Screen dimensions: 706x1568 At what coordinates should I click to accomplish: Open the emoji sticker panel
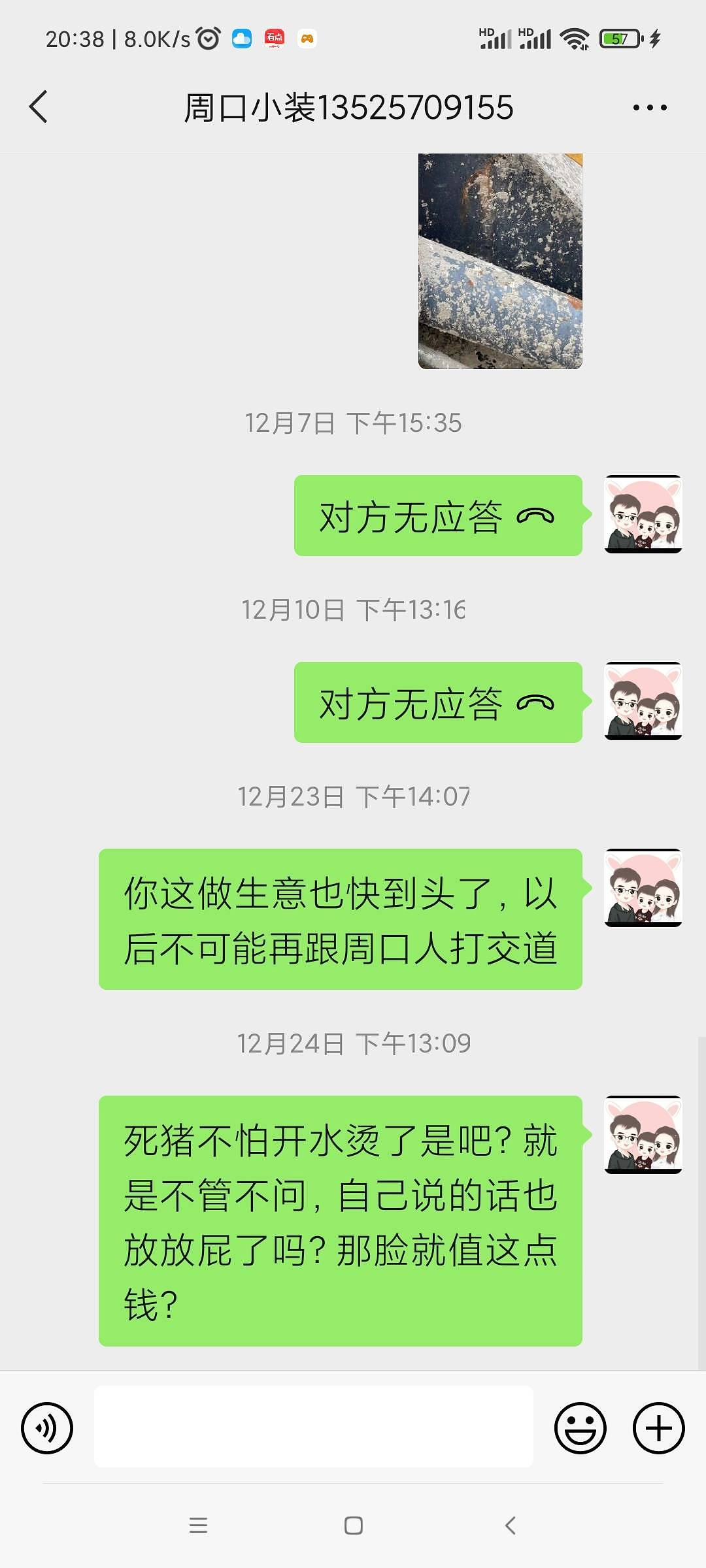580,1428
